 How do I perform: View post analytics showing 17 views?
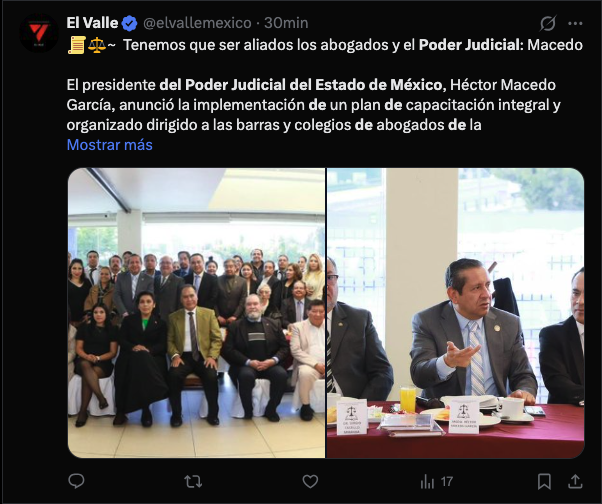coord(436,481)
